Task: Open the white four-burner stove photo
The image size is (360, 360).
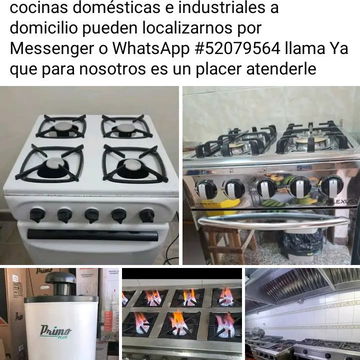Action: 89,175
